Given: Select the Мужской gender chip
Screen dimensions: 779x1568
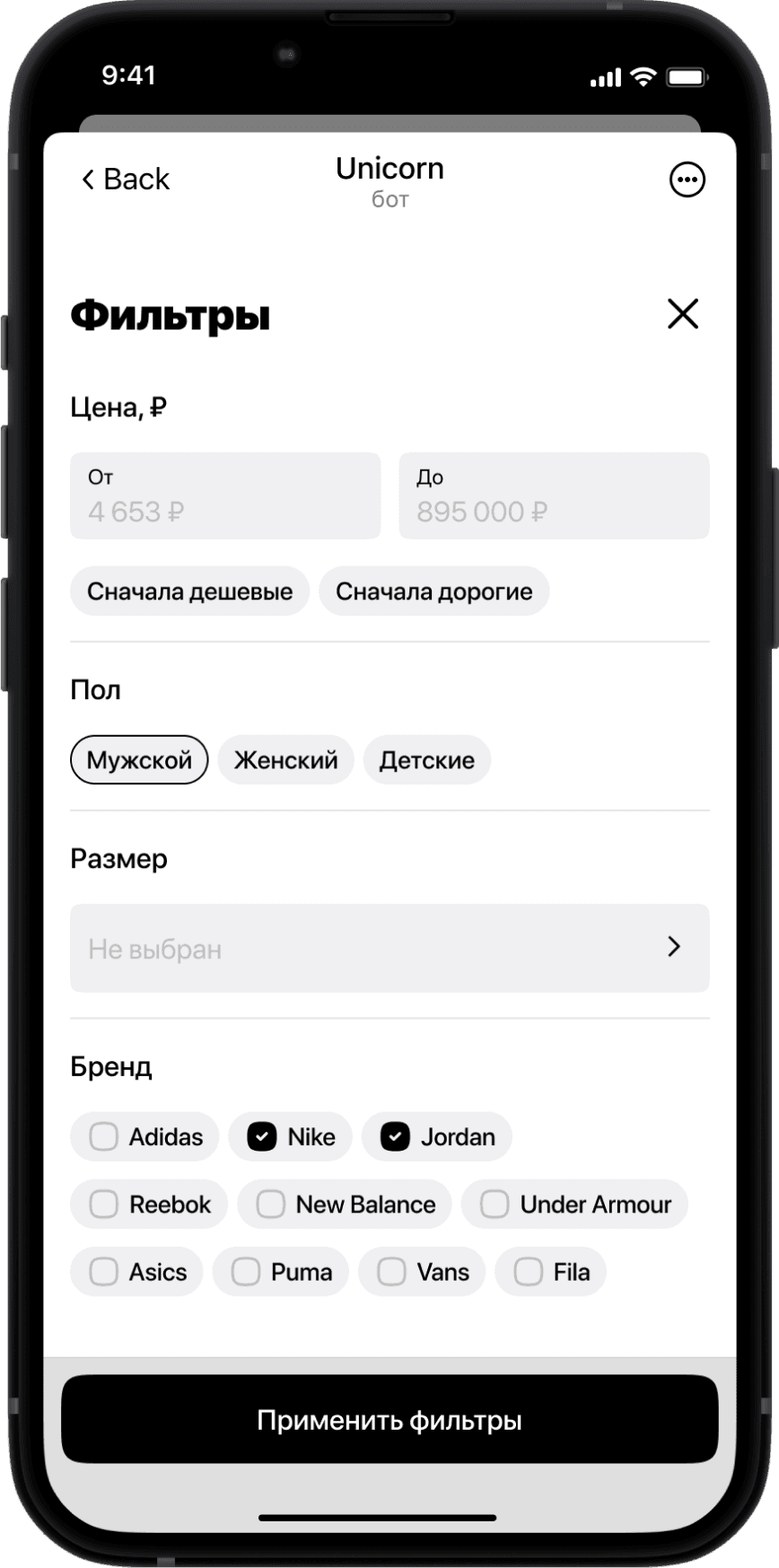Looking at the screenshot, I should [x=139, y=760].
